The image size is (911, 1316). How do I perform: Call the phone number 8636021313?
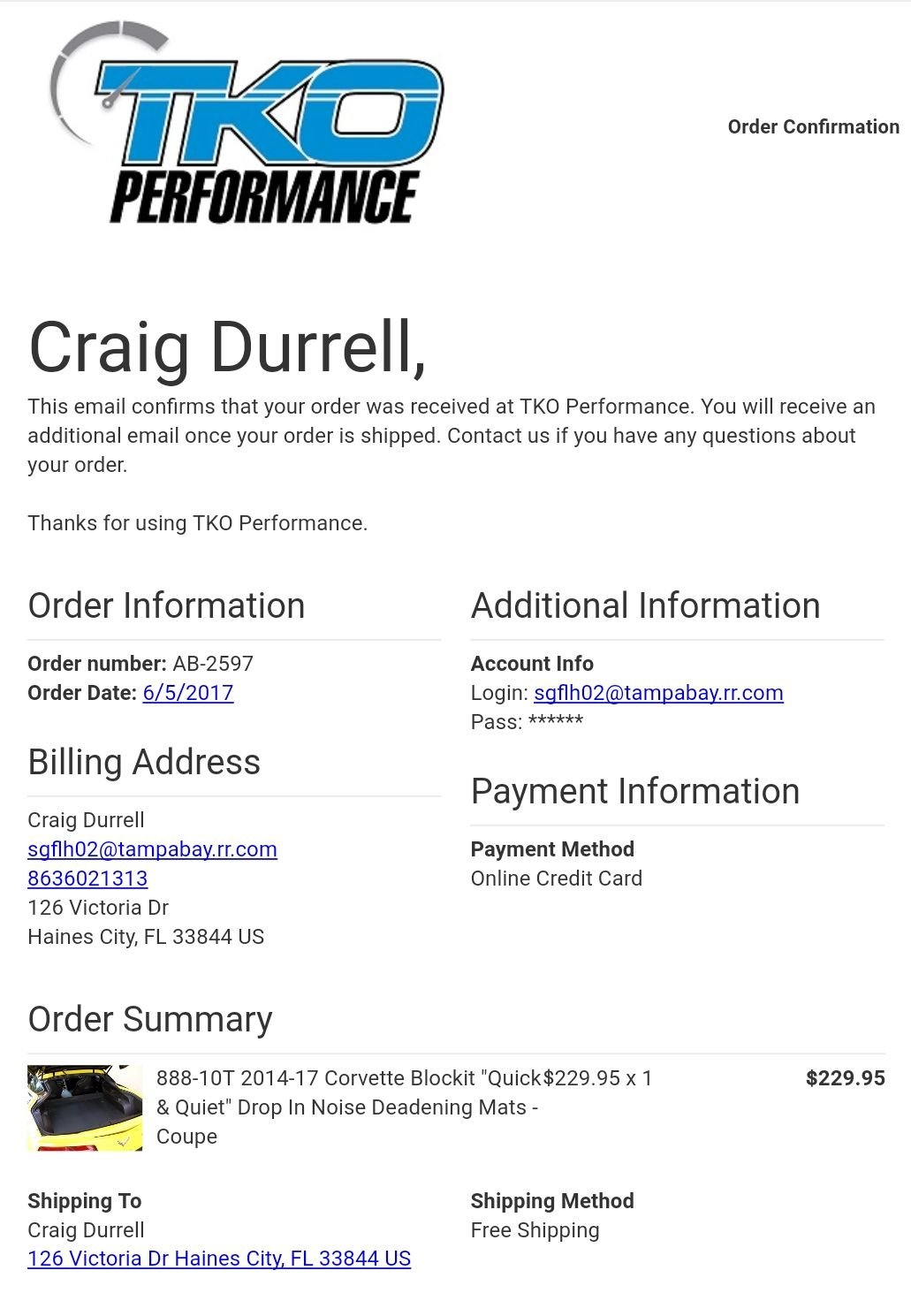pyautogui.click(x=87, y=878)
